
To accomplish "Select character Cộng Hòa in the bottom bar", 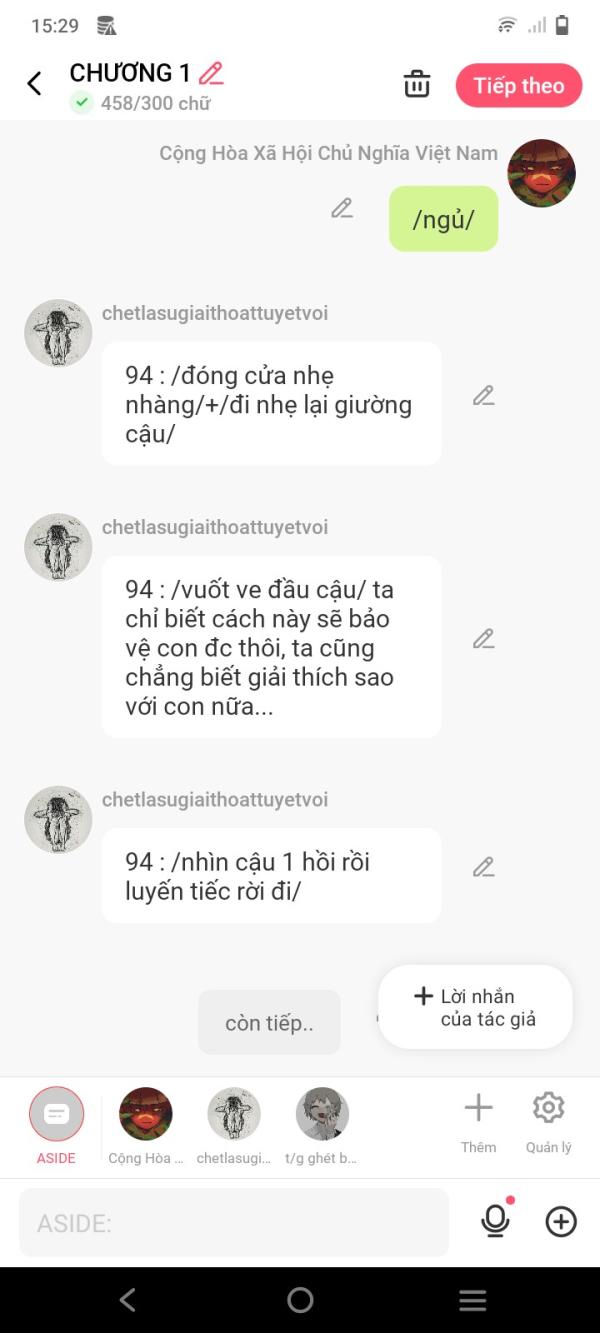I will 146,1126.
